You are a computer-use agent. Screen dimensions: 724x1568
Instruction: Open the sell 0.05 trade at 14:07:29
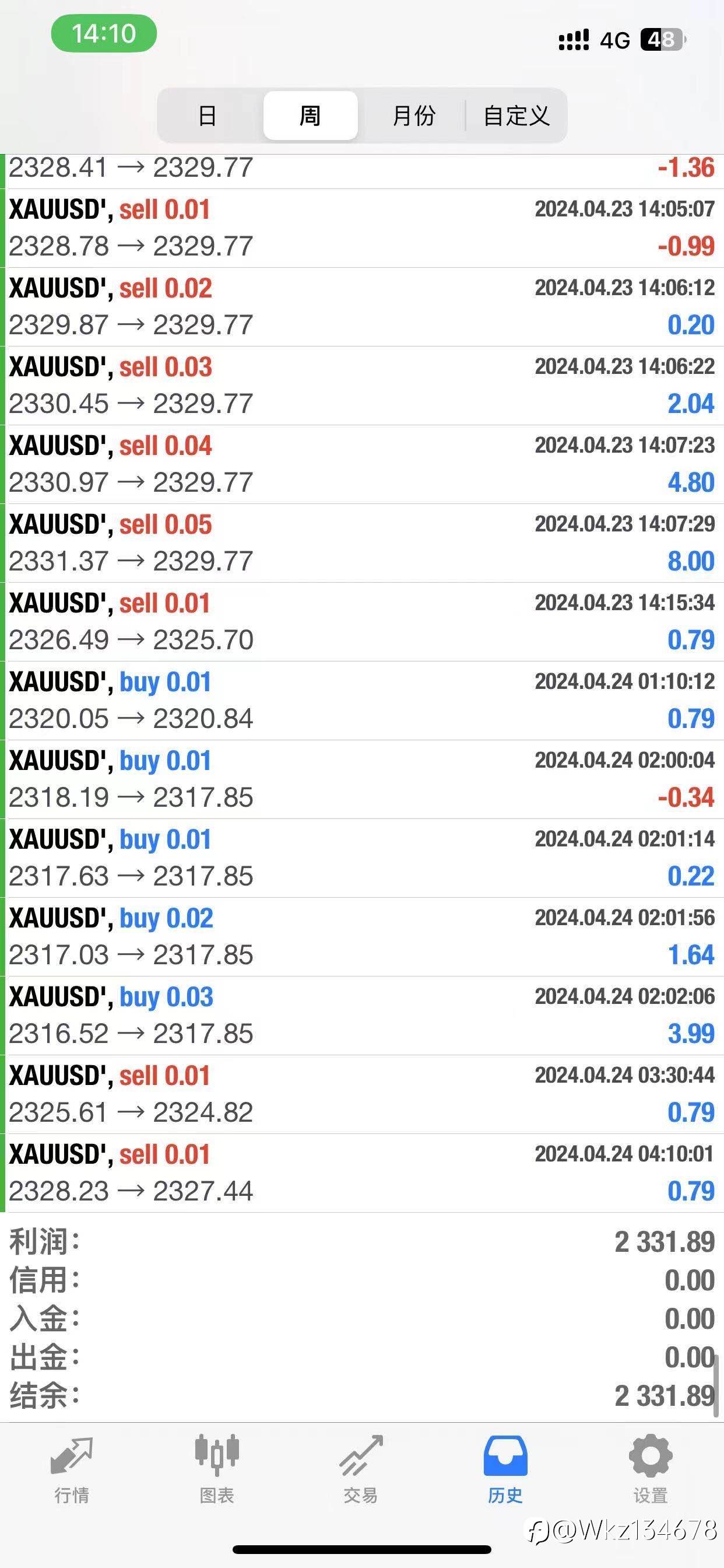click(x=362, y=543)
